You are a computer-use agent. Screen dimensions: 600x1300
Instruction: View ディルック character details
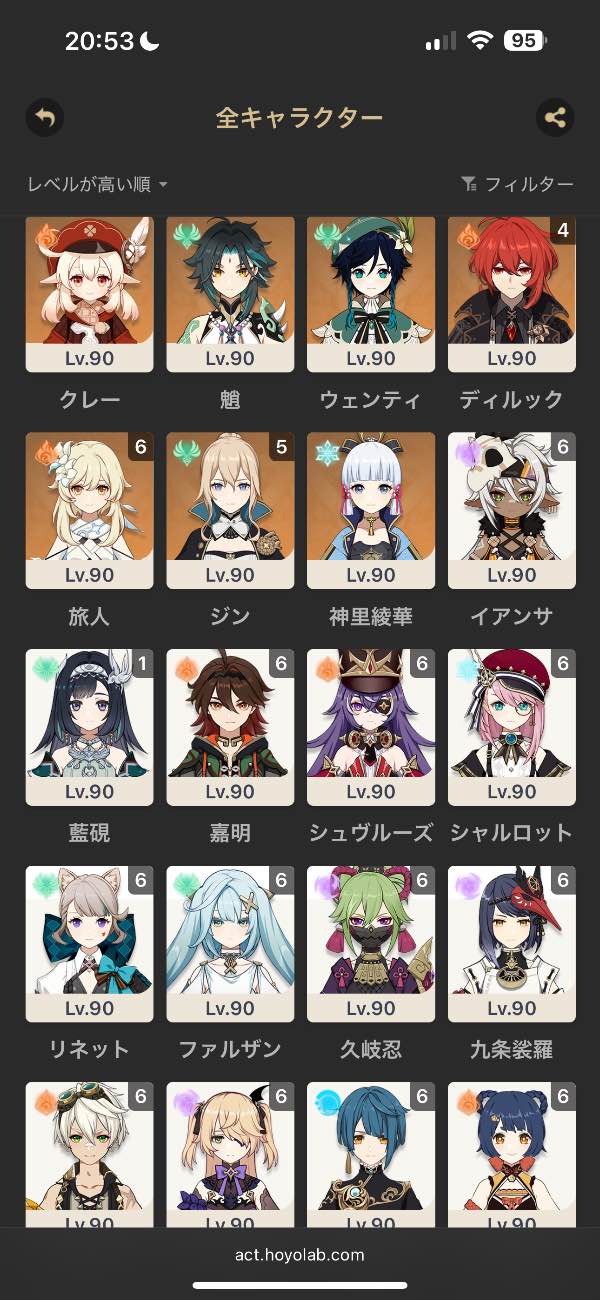click(x=512, y=294)
